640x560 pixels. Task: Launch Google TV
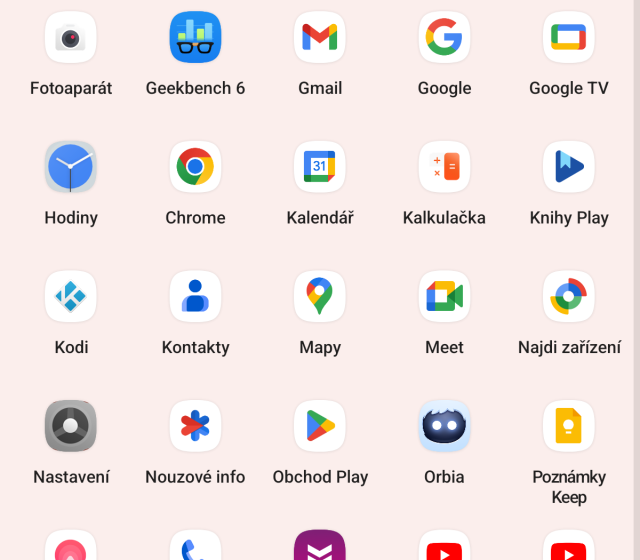[569, 38]
